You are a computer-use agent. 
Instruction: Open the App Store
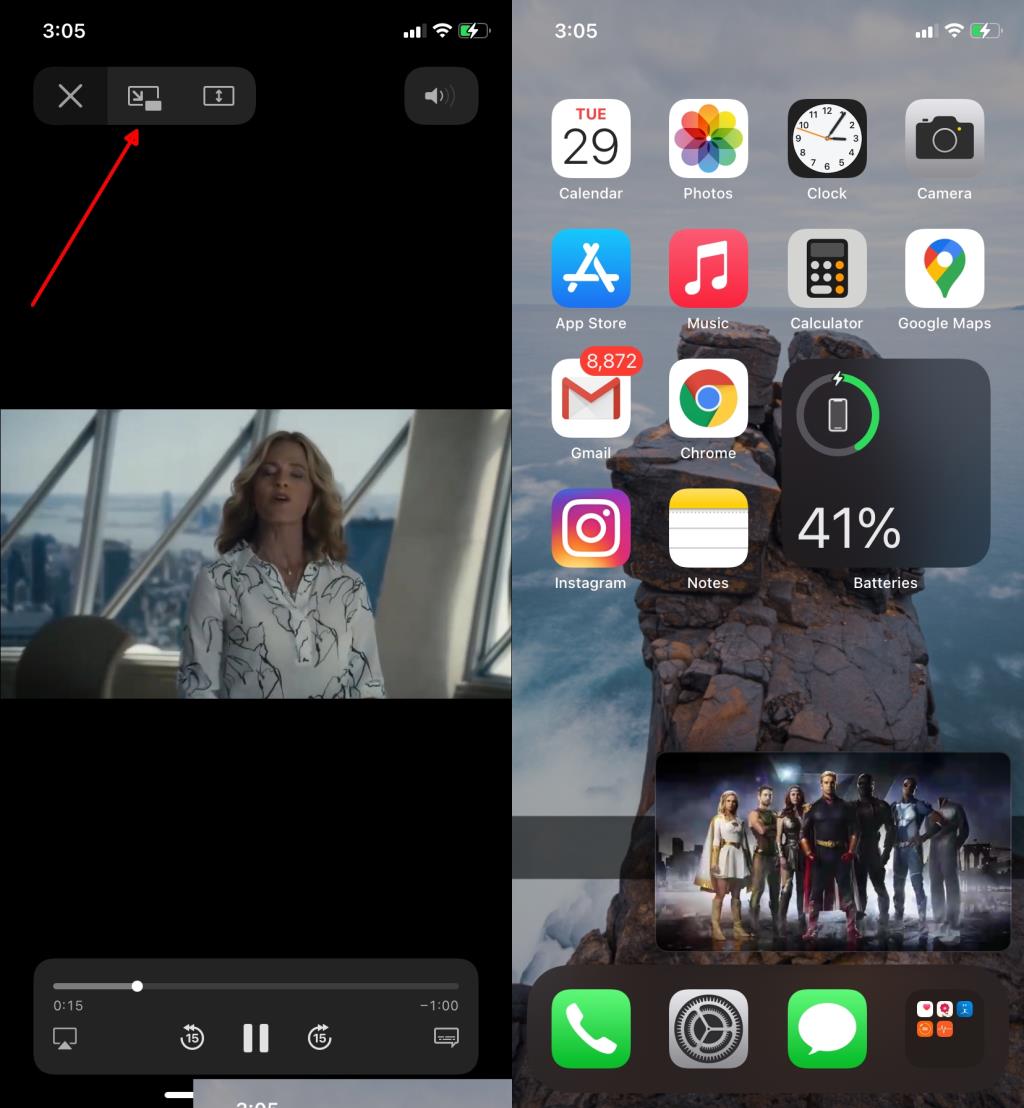590,268
